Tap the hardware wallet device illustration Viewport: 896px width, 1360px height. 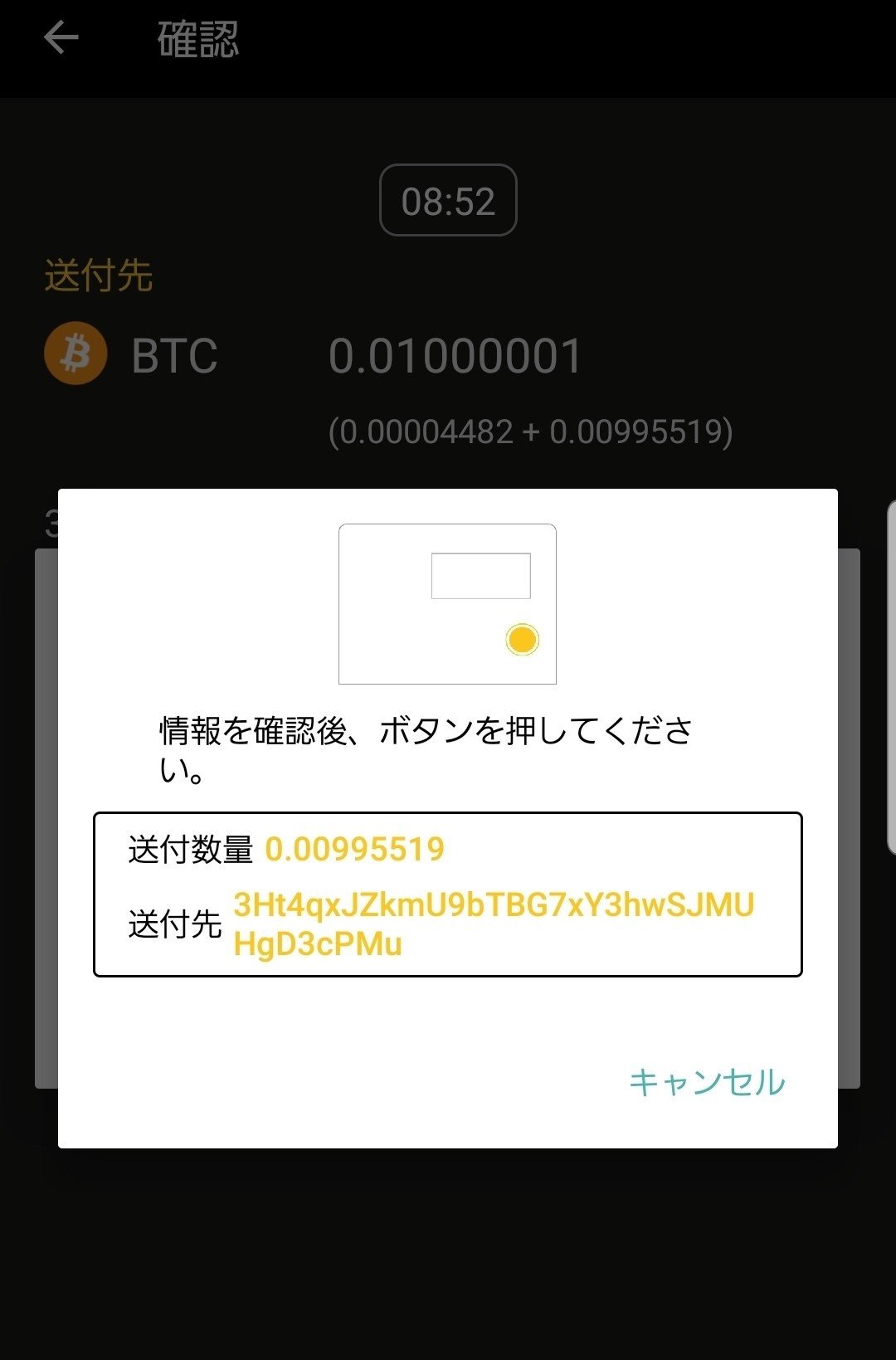(x=448, y=603)
